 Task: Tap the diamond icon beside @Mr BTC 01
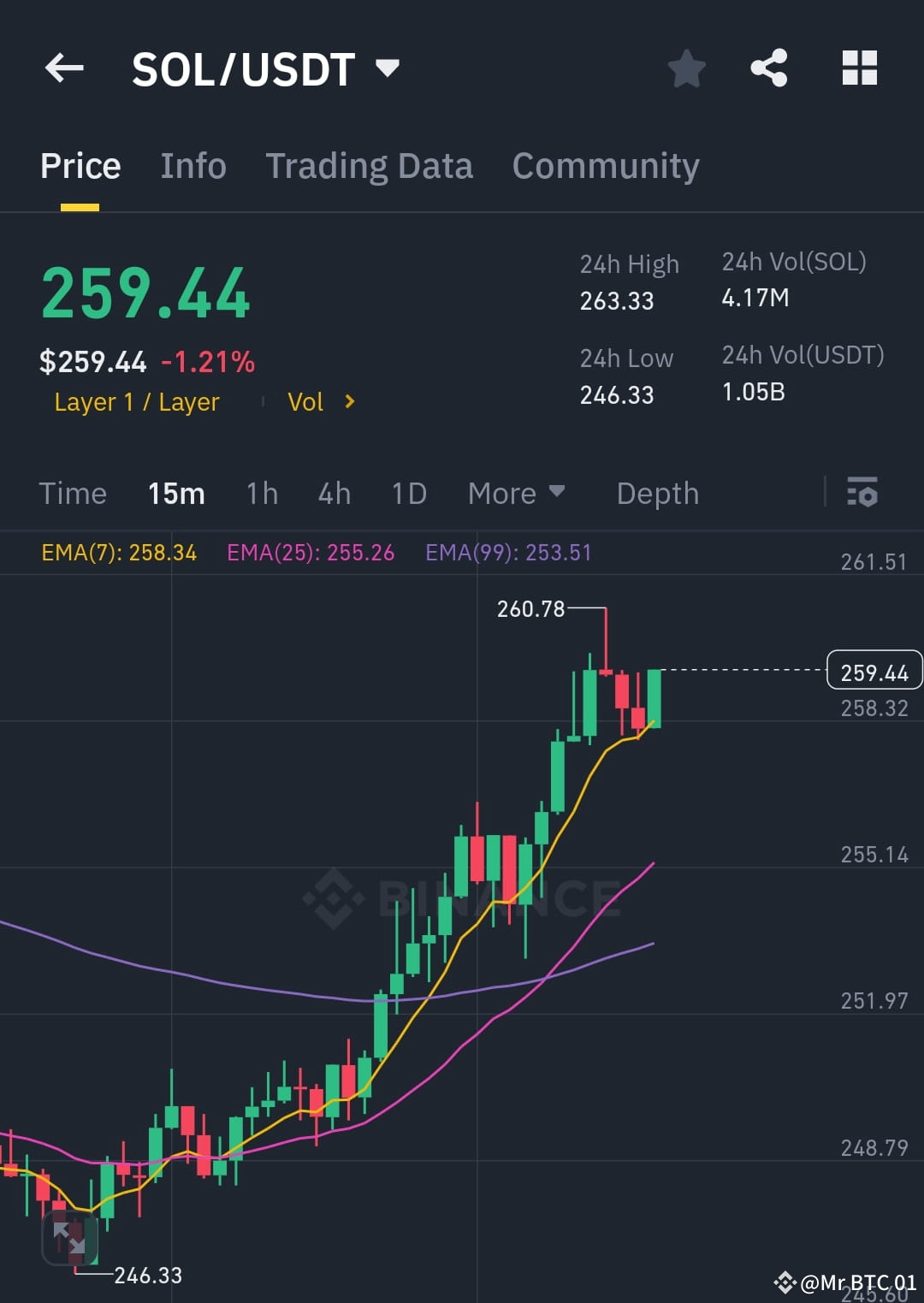pos(786,1282)
